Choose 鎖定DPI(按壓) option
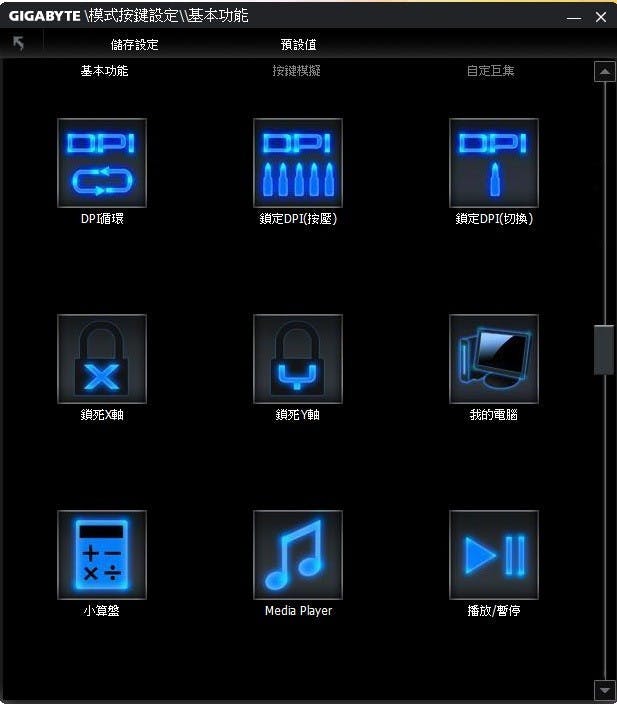 [x=298, y=163]
